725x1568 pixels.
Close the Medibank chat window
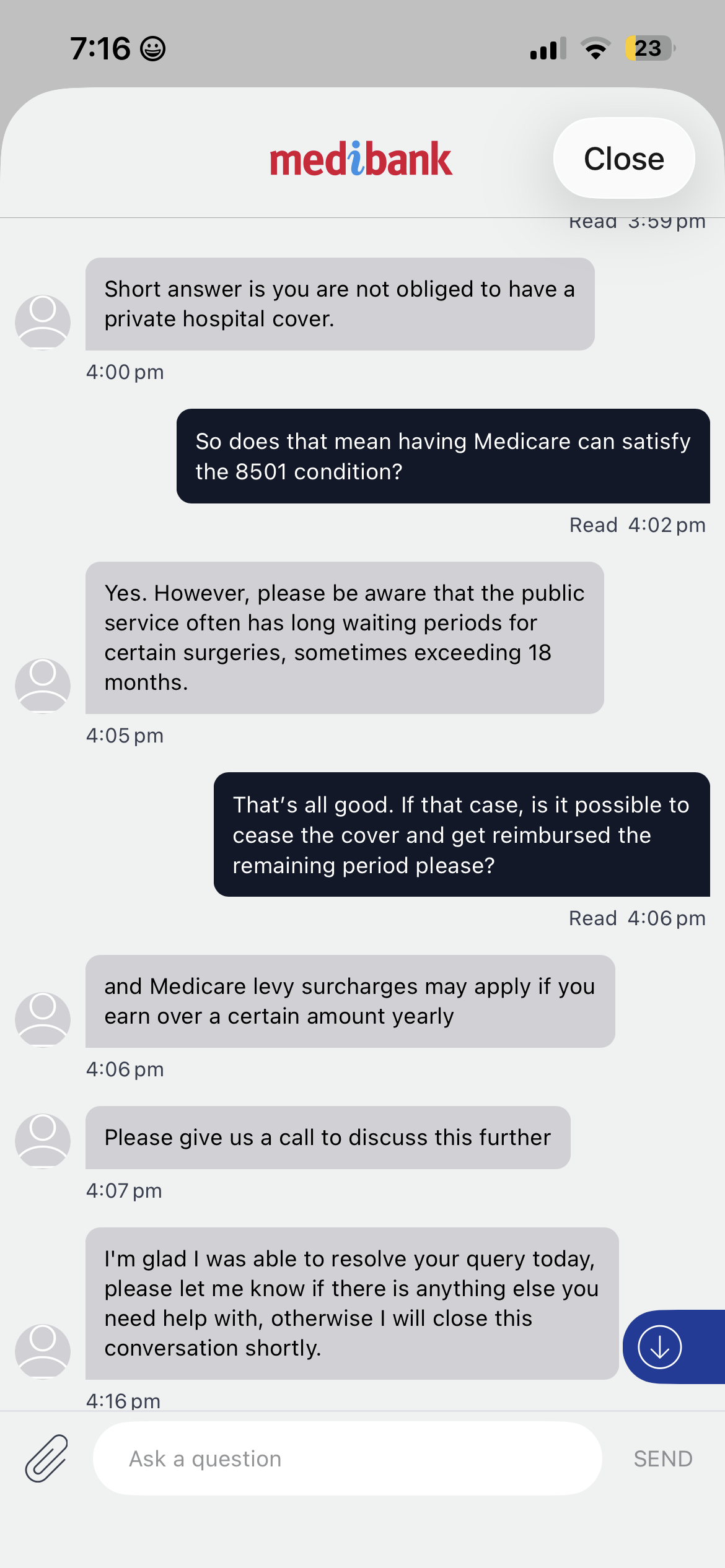point(624,159)
